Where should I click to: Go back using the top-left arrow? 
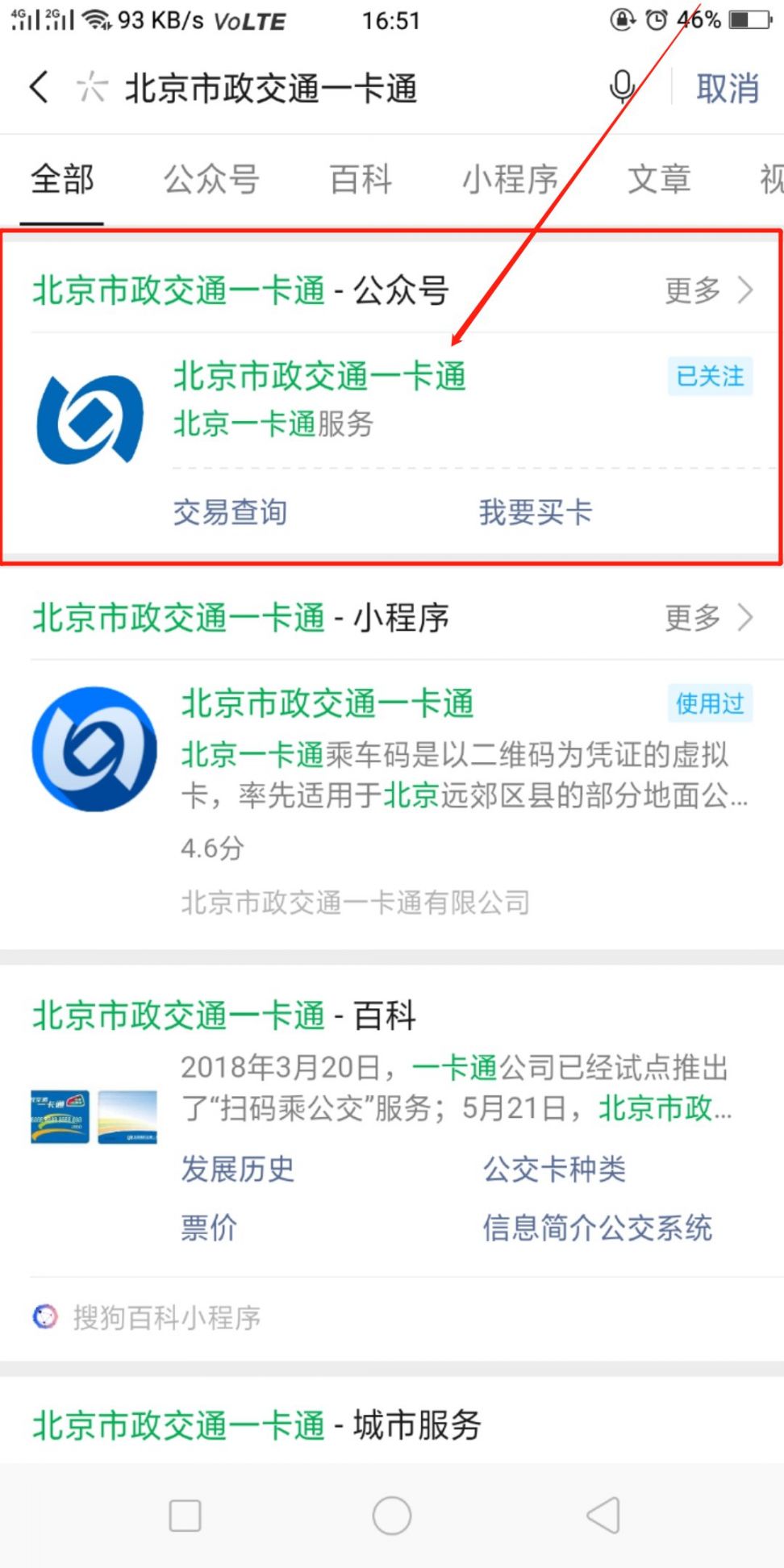(39, 87)
